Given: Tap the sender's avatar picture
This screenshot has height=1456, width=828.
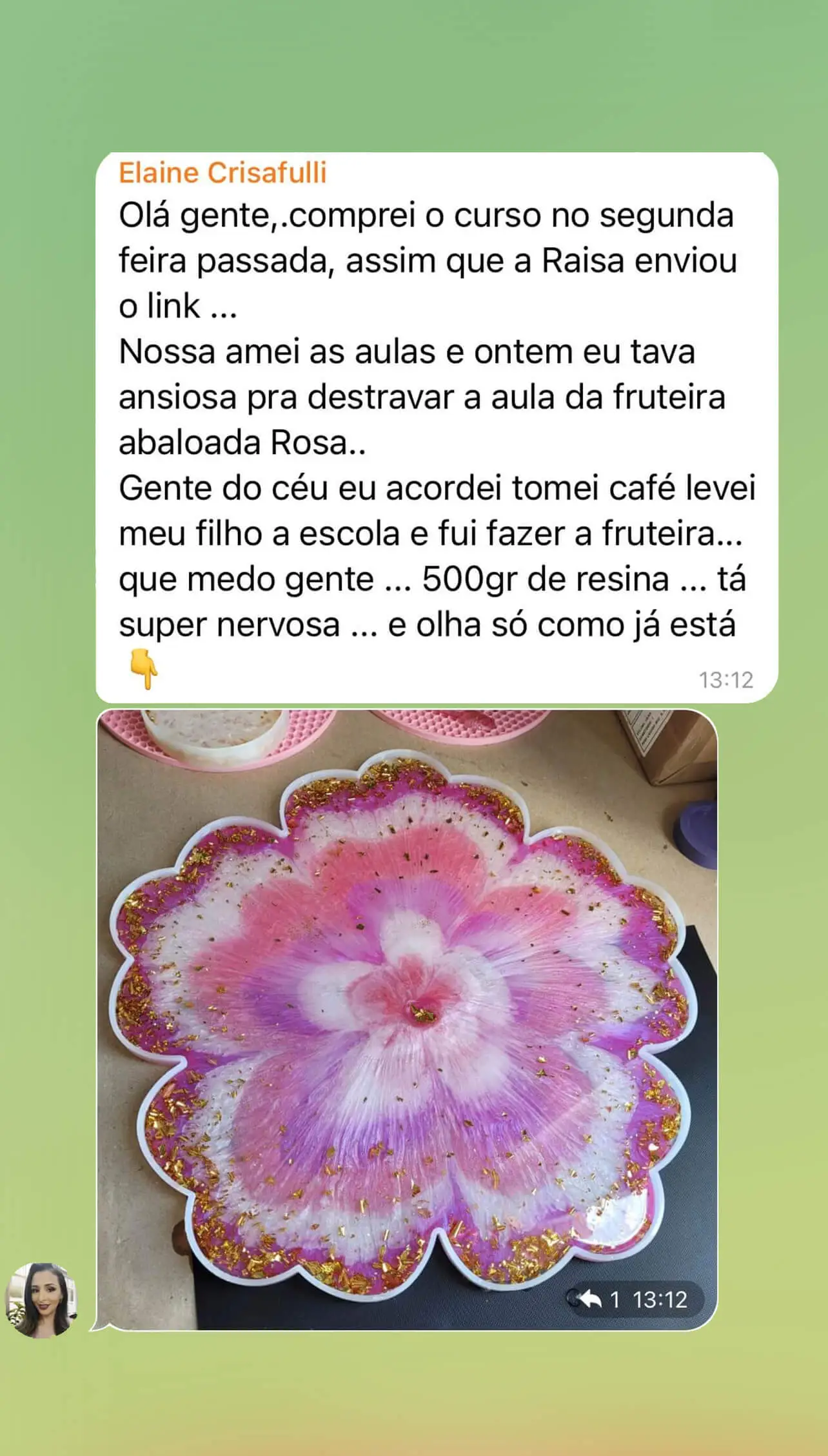Looking at the screenshot, I should (41, 1299).
